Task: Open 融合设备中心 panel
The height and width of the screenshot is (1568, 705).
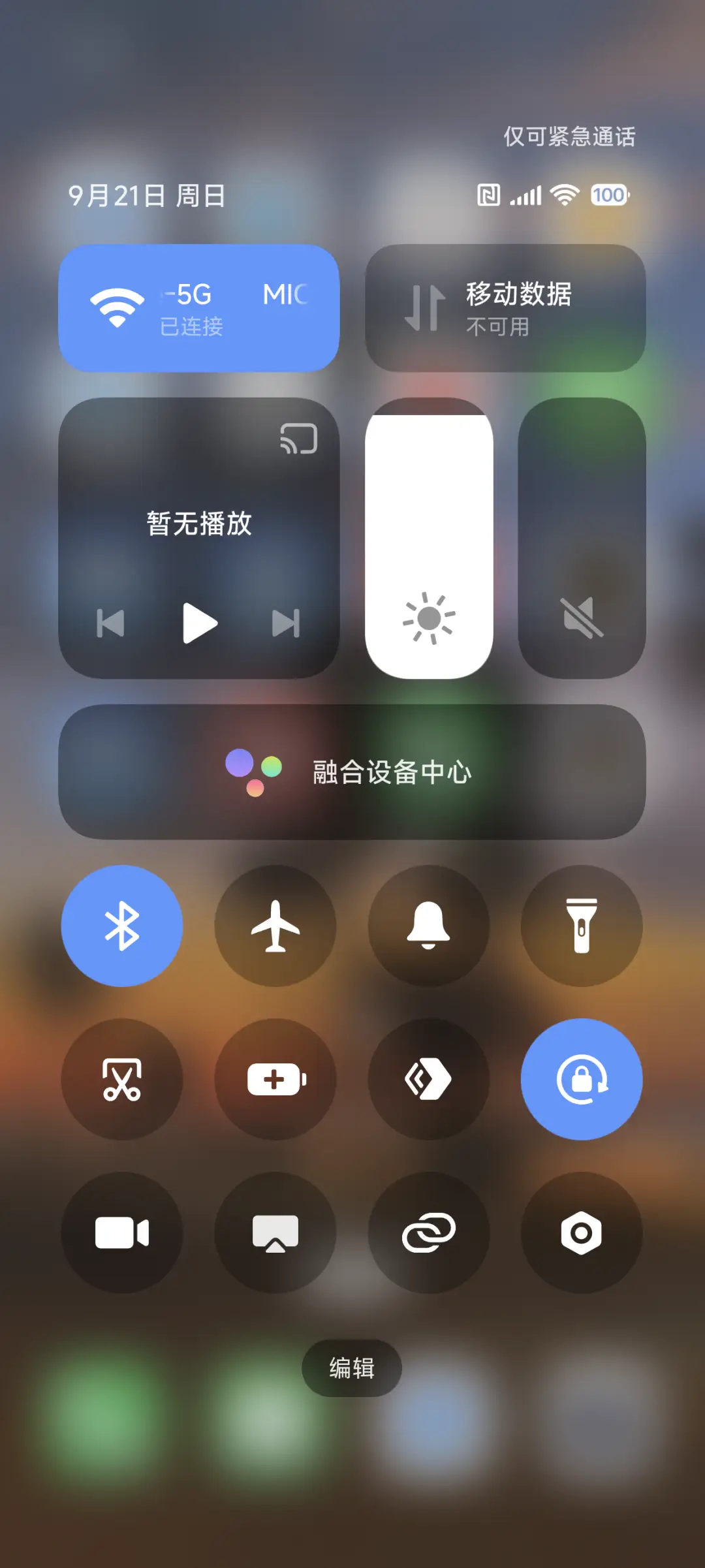Action: click(352, 774)
